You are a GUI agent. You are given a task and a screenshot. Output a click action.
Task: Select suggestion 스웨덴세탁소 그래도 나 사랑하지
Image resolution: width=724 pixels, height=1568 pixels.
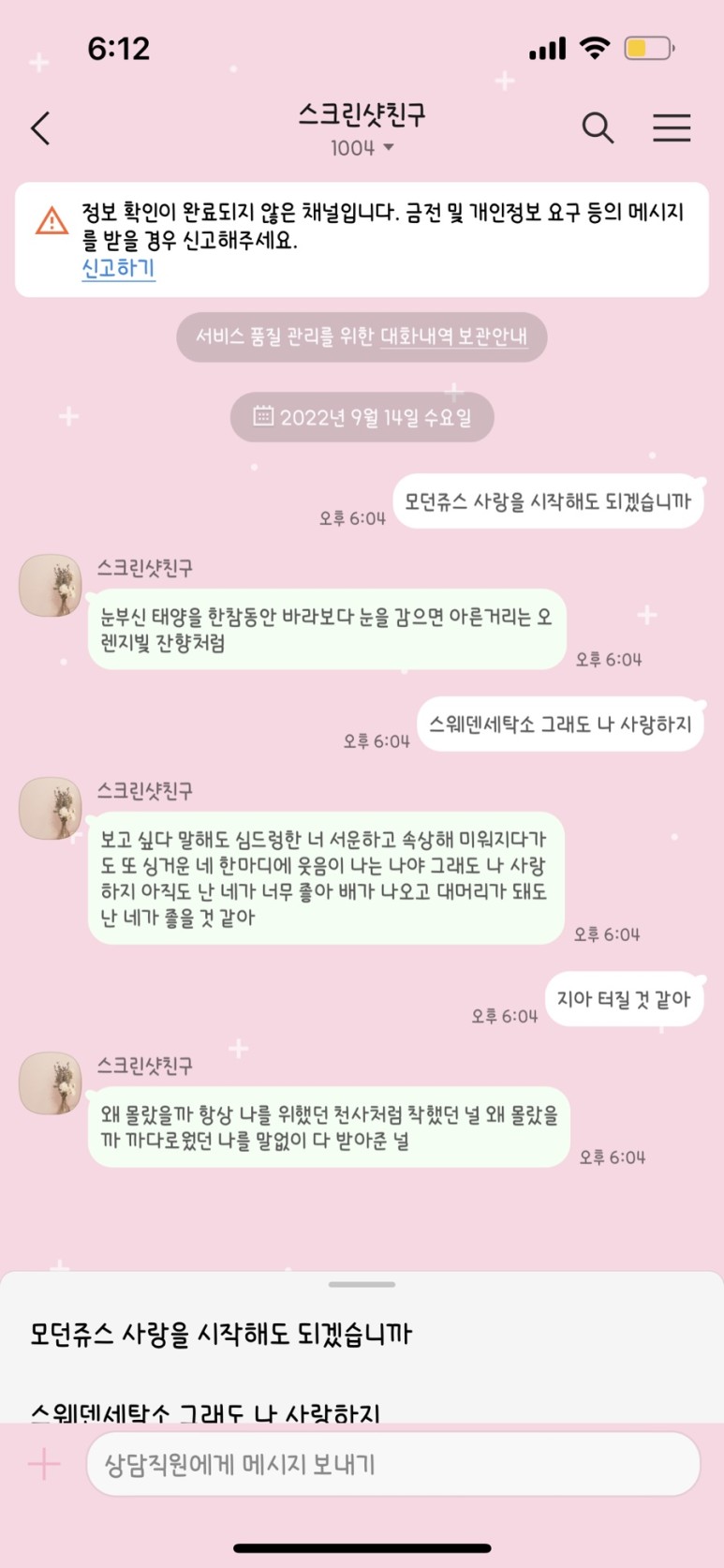tap(206, 1411)
